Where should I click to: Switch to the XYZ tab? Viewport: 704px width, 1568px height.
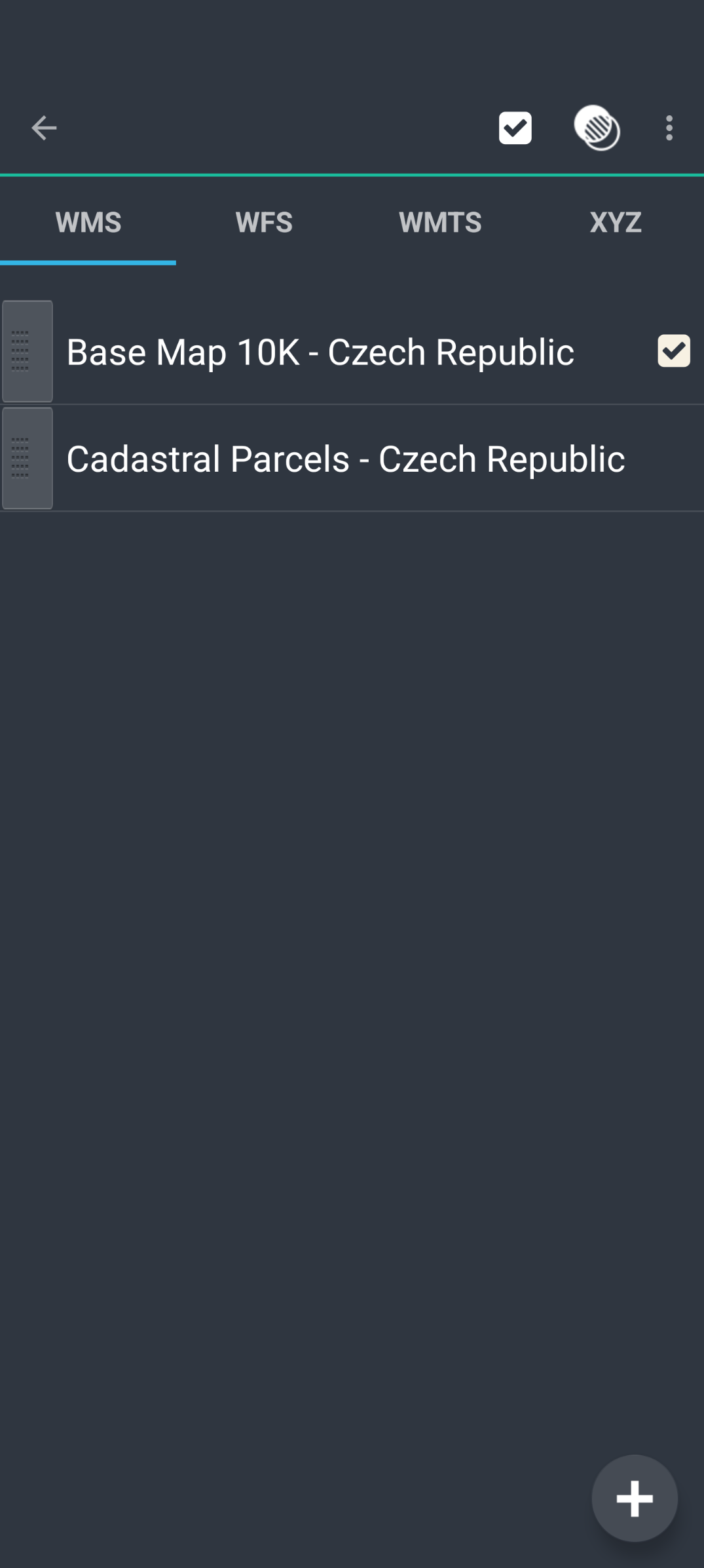click(615, 222)
